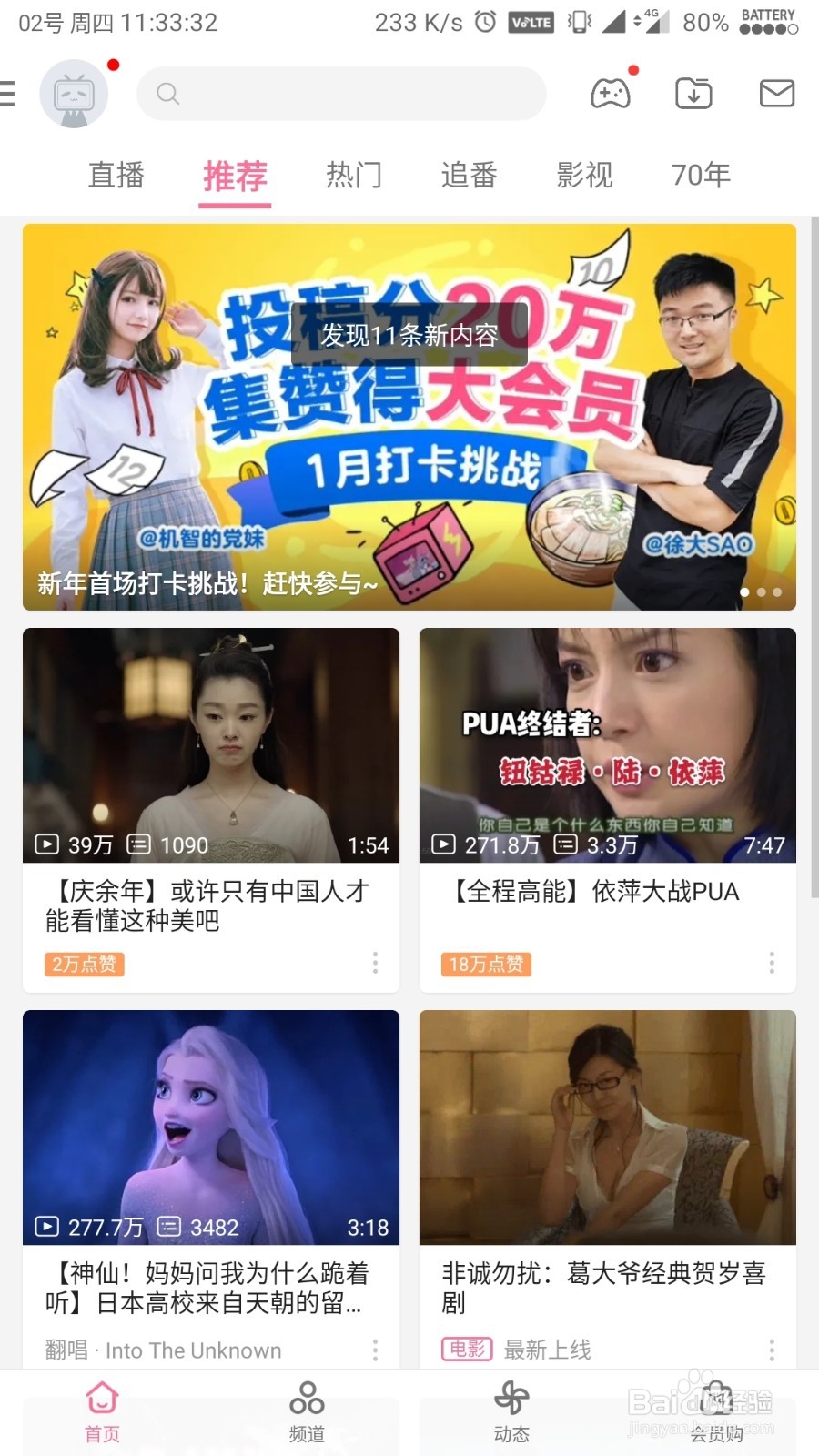
Task: Open the 神仙 Into The Unknown video thumbnail
Action: click(211, 1128)
